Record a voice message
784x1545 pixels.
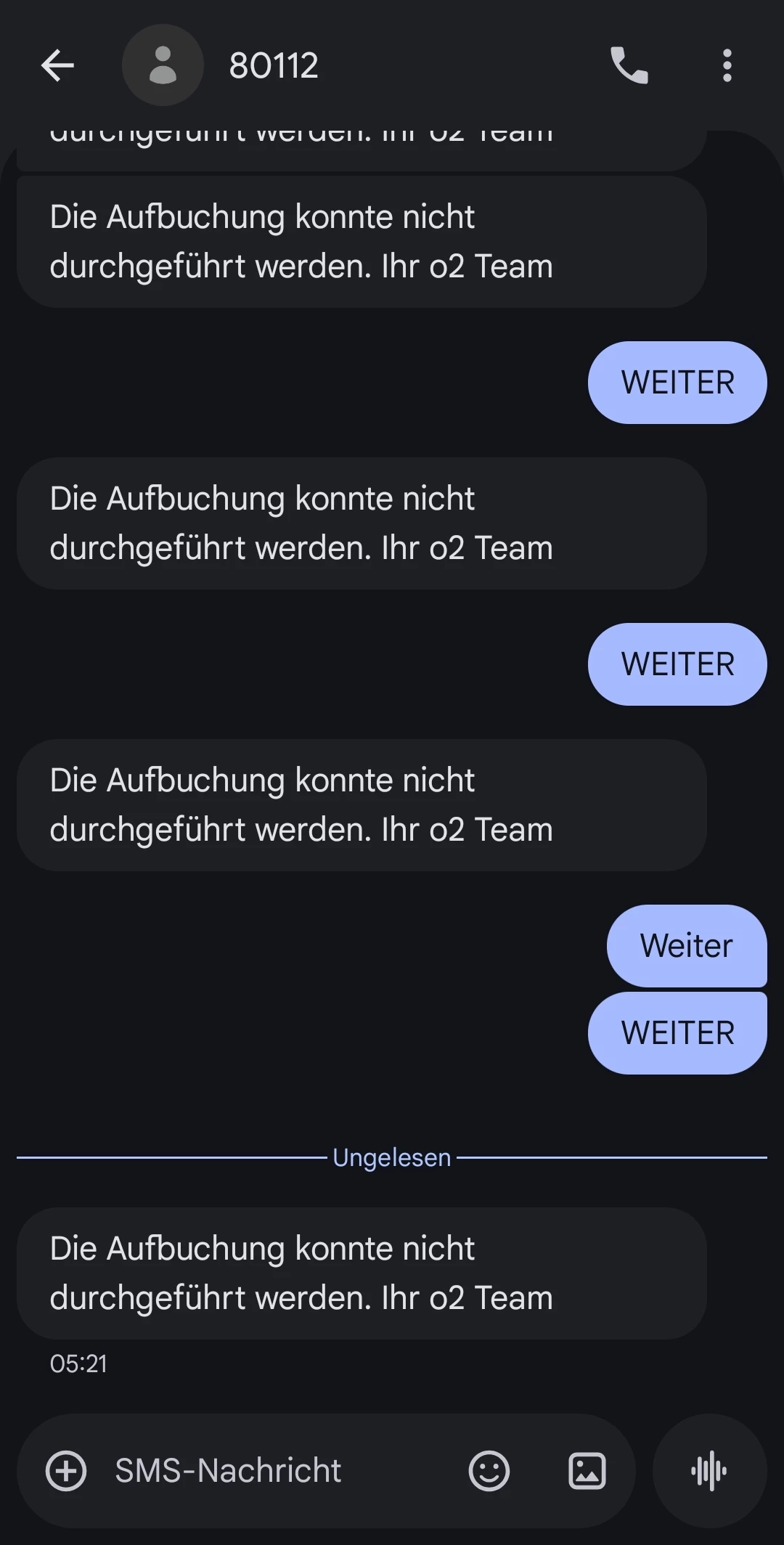709,1471
